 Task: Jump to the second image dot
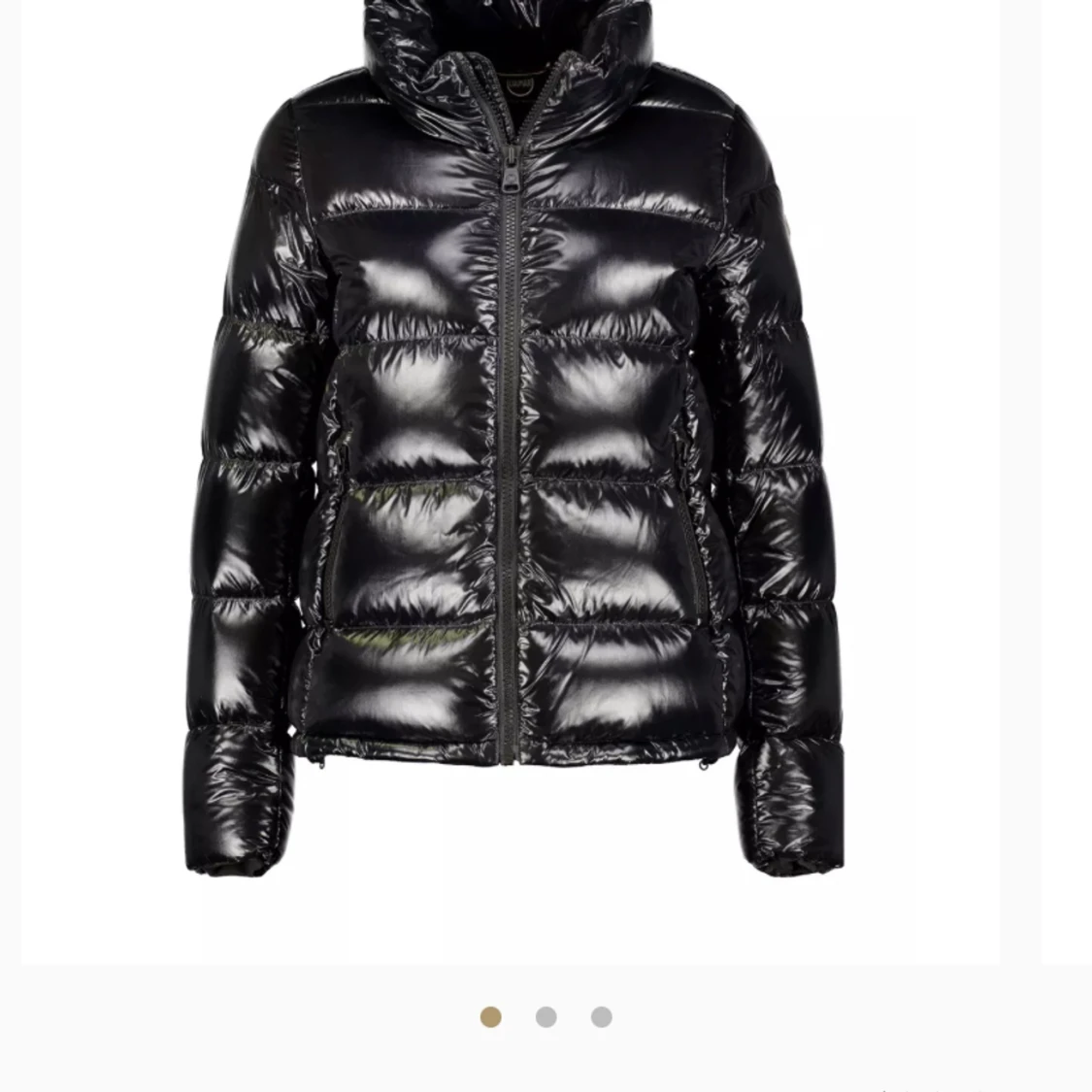click(x=546, y=1016)
